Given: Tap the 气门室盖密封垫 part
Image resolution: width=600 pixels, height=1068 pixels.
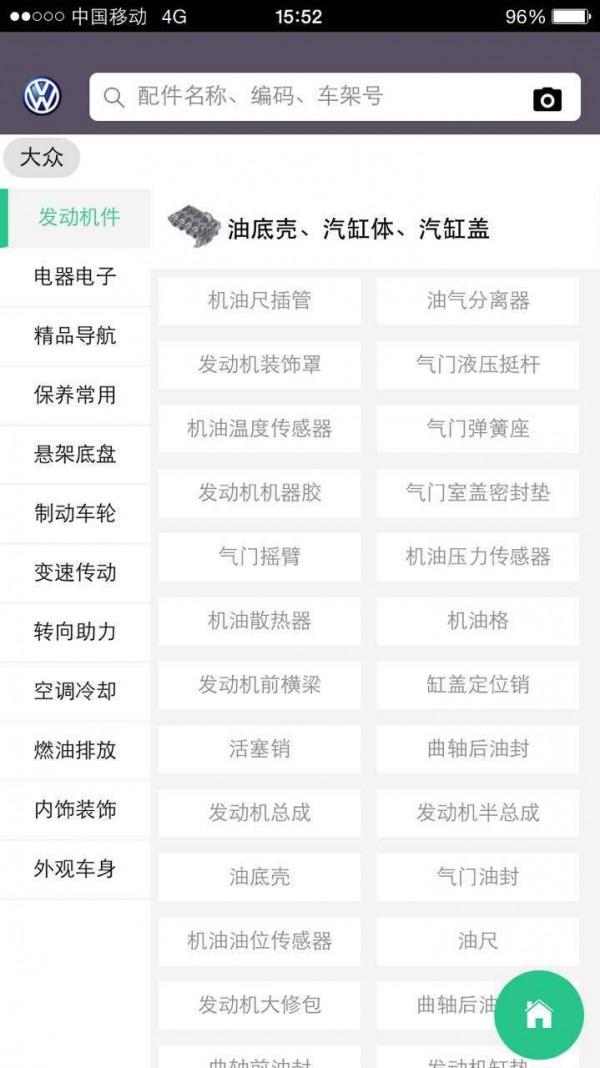Looking at the screenshot, I should [x=478, y=493].
